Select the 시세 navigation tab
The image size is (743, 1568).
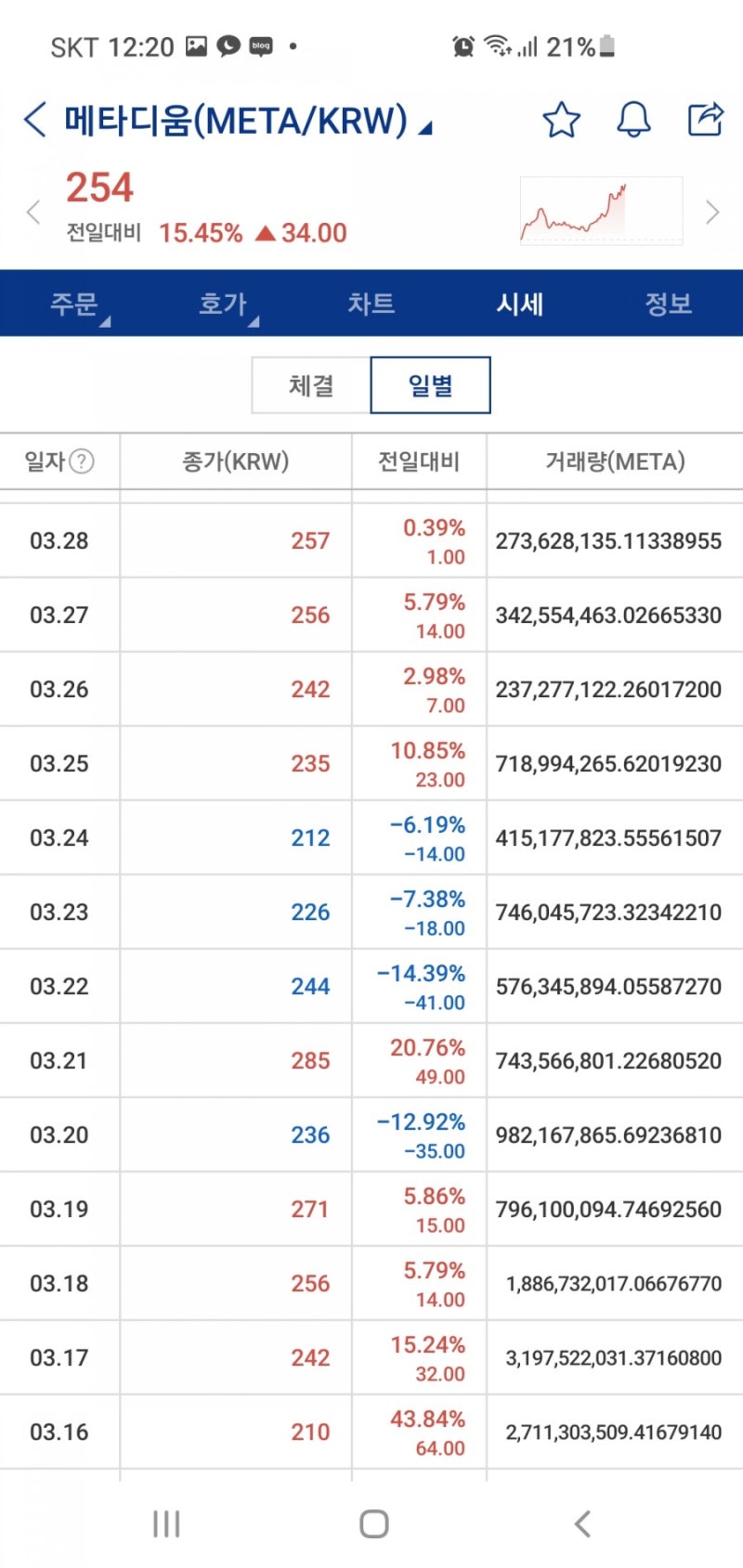[x=521, y=303]
